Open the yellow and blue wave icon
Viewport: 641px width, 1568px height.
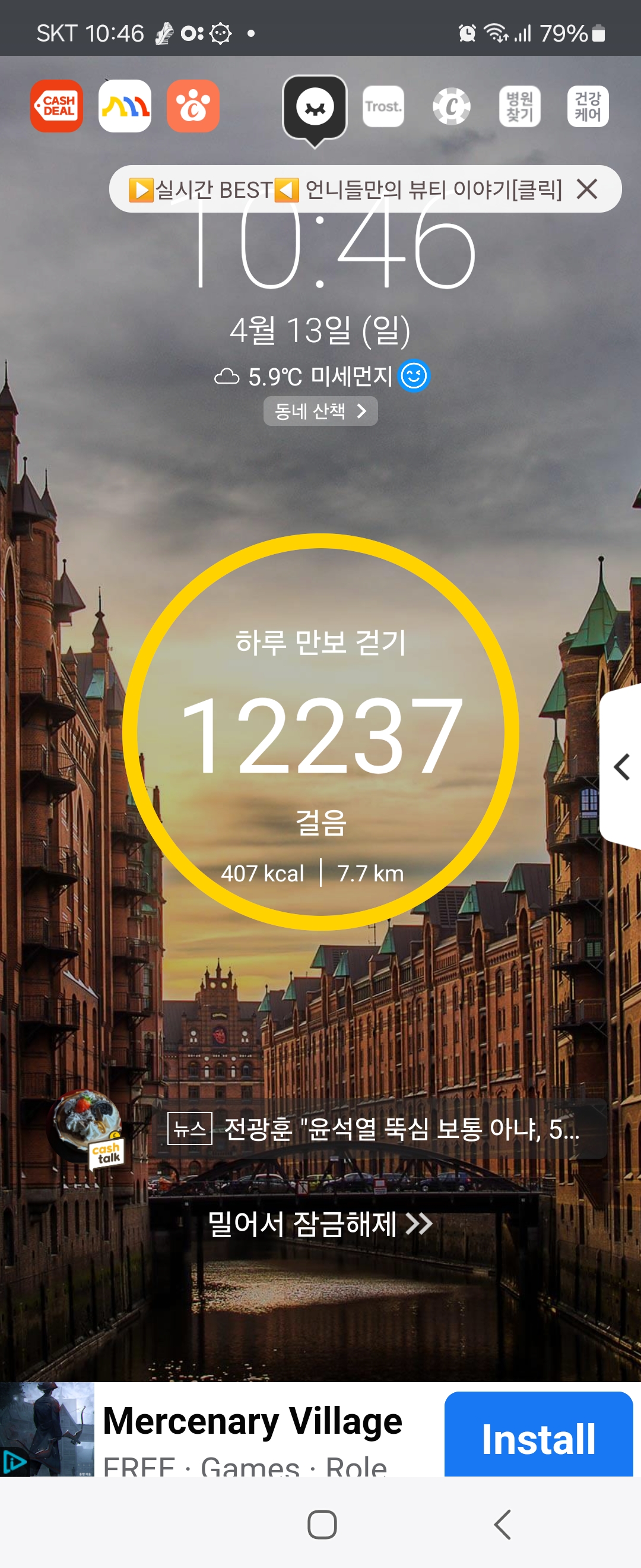click(x=125, y=106)
